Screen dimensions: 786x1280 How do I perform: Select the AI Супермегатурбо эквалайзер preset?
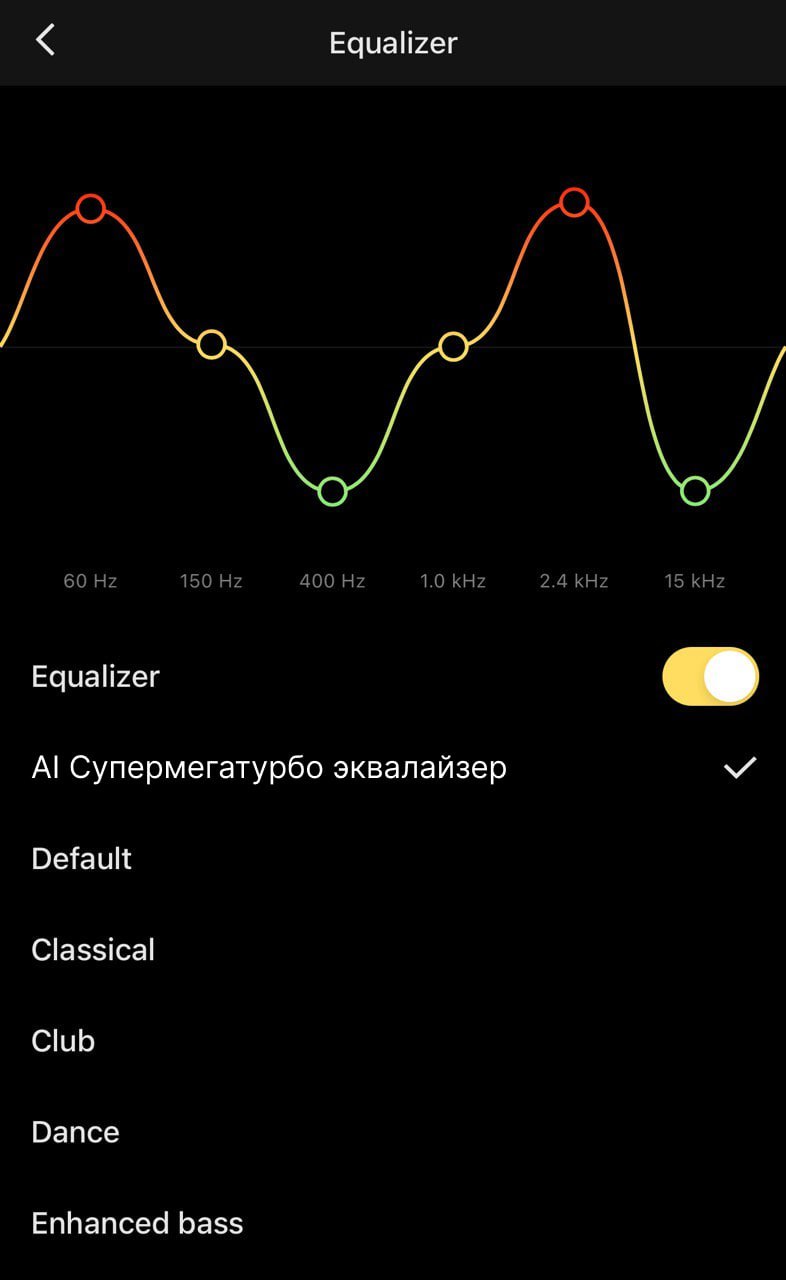pyautogui.click(x=269, y=768)
